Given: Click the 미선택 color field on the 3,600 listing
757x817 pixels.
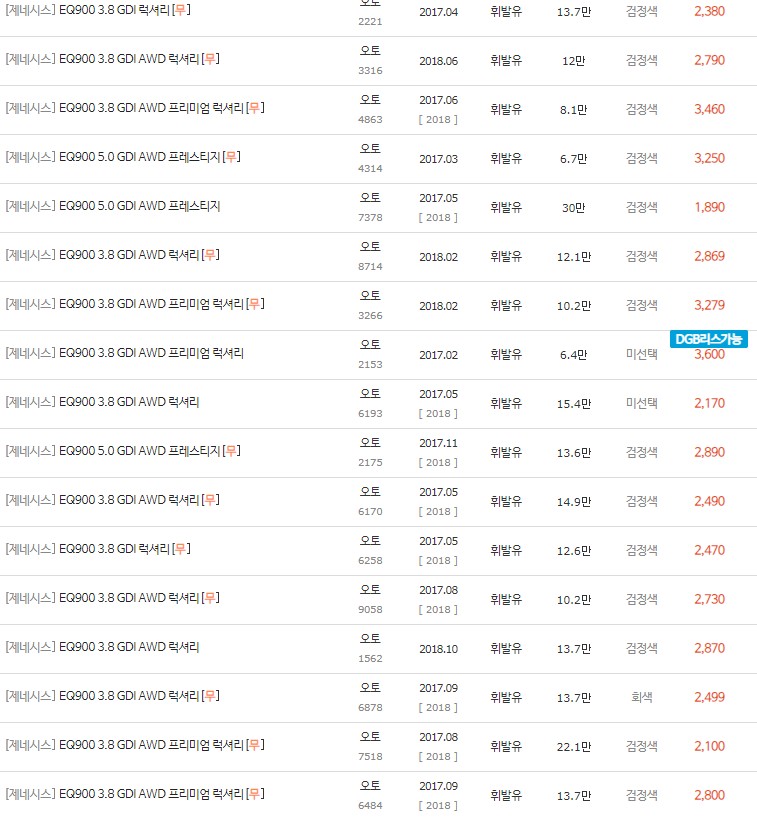Looking at the screenshot, I should coord(641,354).
